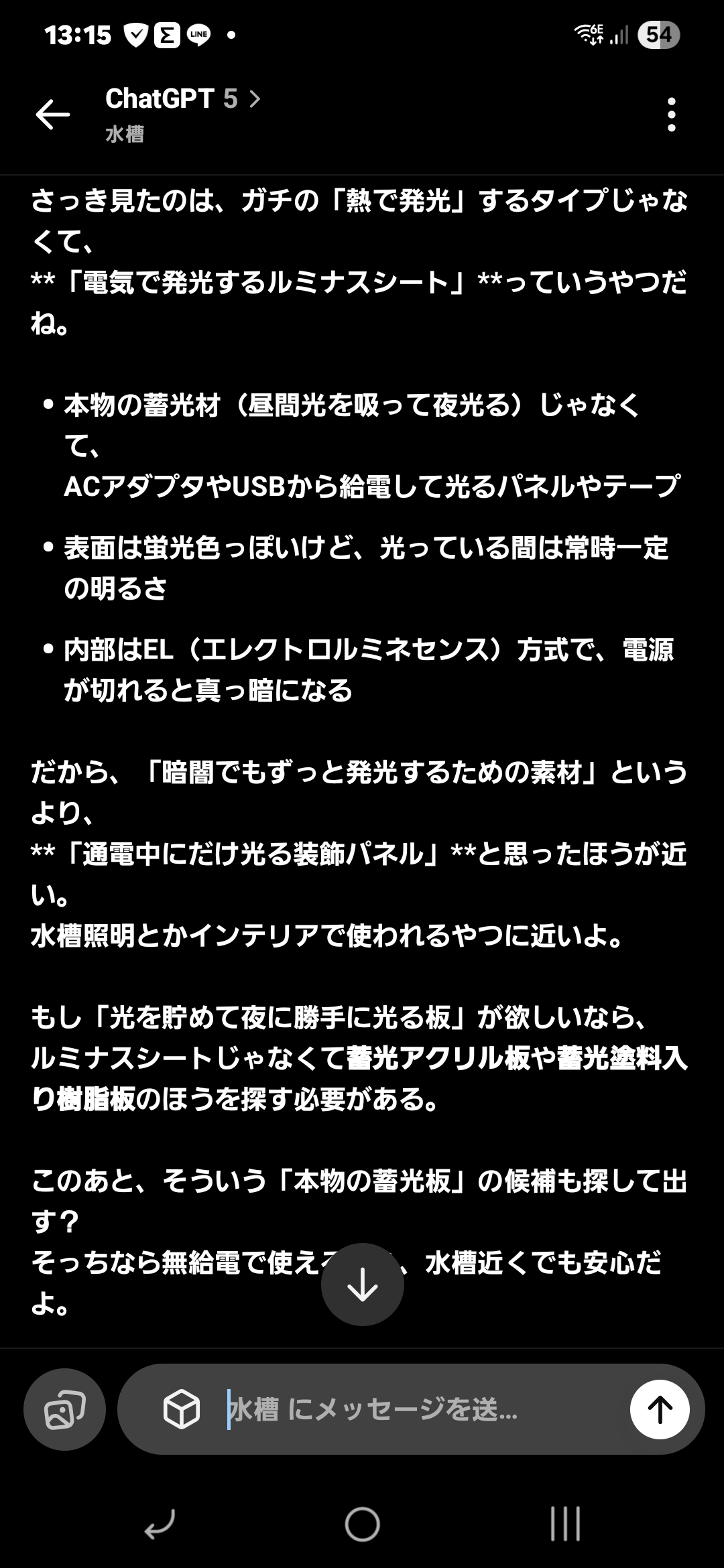
Task: Go back using the top-left arrow
Action: [x=52, y=115]
